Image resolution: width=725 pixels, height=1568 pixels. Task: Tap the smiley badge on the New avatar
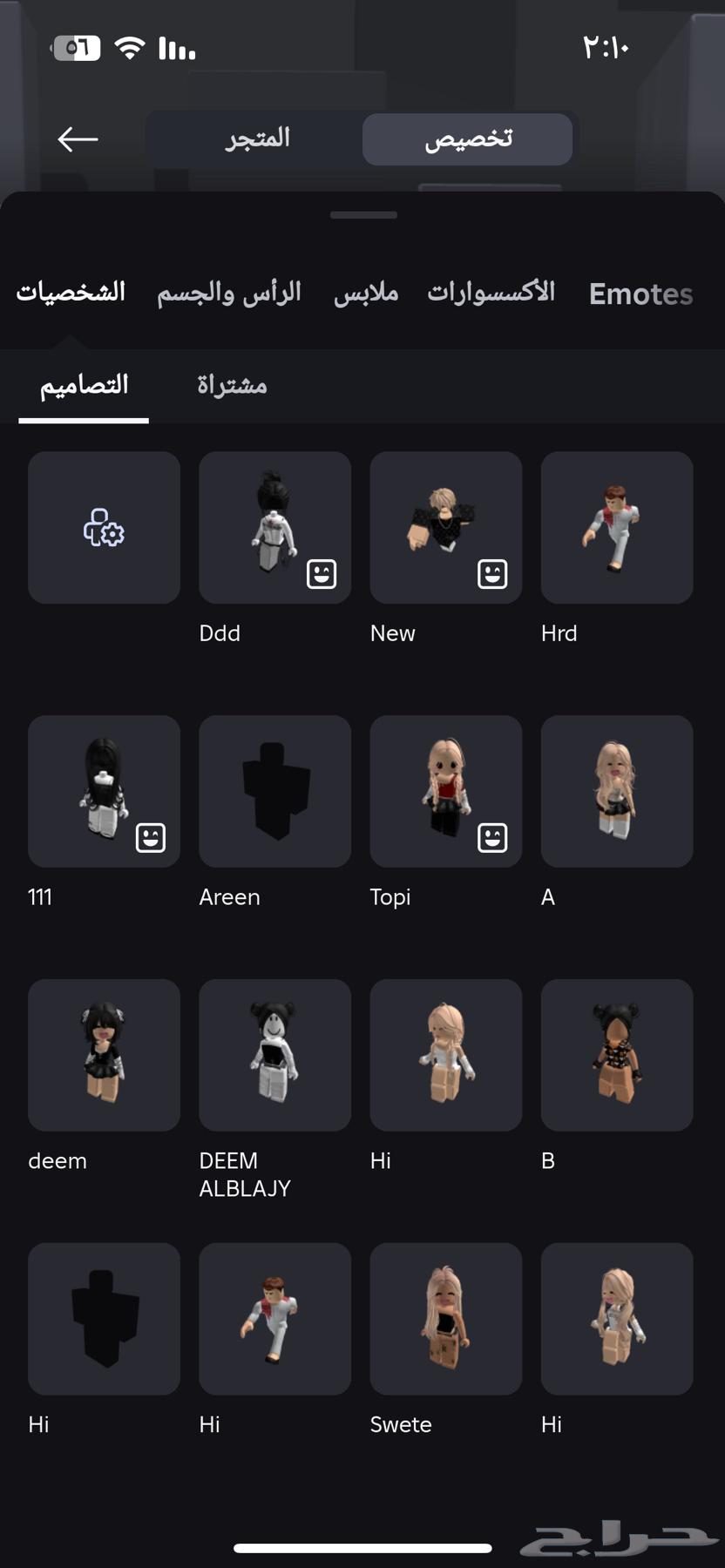point(493,574)
